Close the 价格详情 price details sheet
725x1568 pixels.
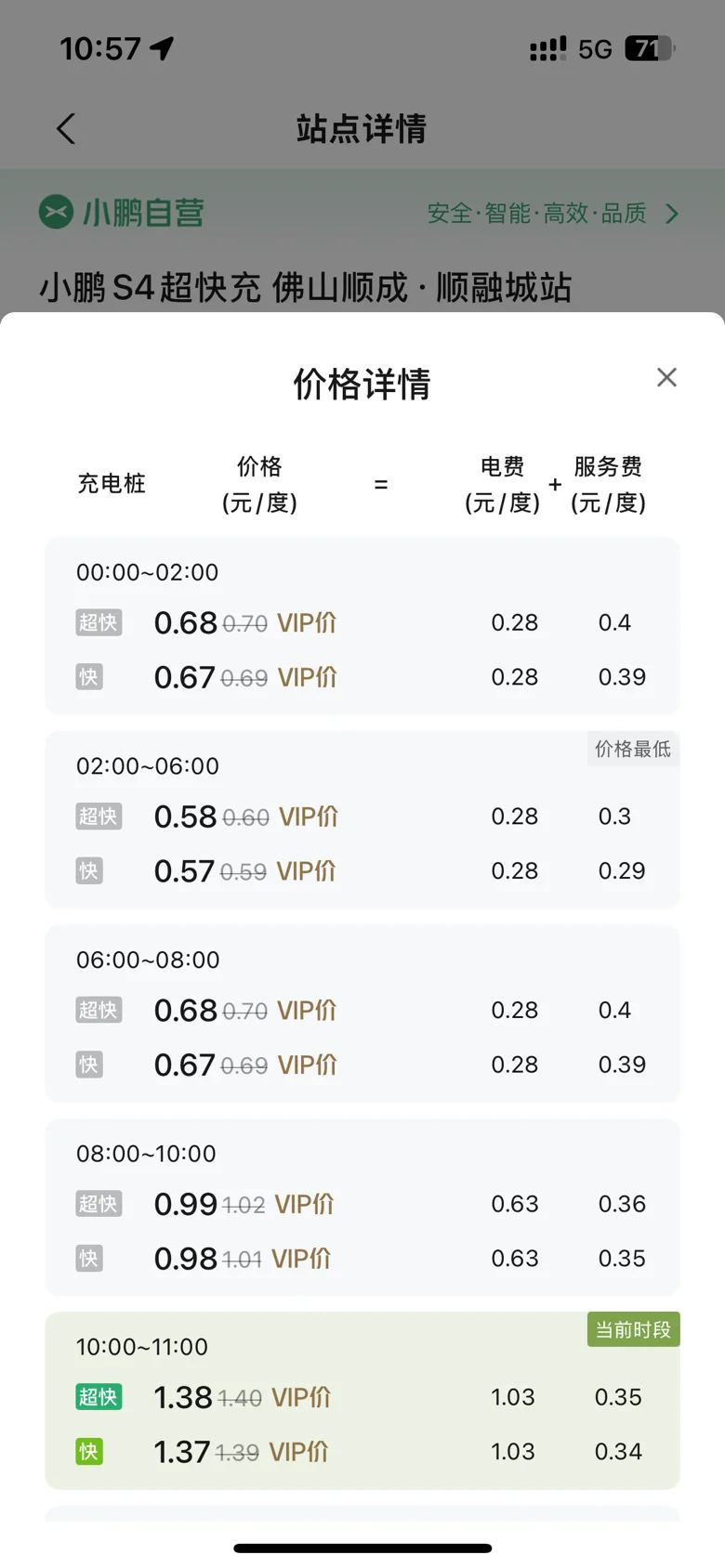(x=666, y=377)
